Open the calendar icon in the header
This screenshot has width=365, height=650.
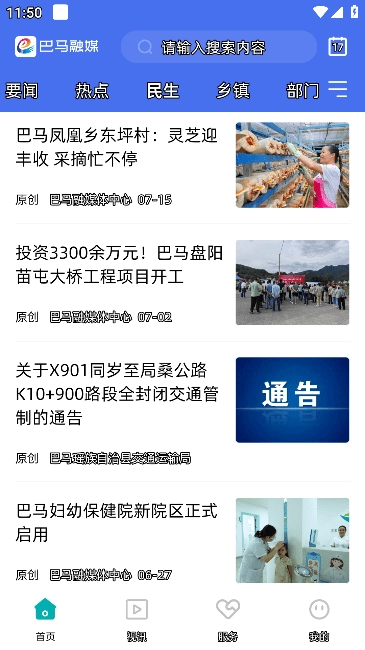coord(338,46)
